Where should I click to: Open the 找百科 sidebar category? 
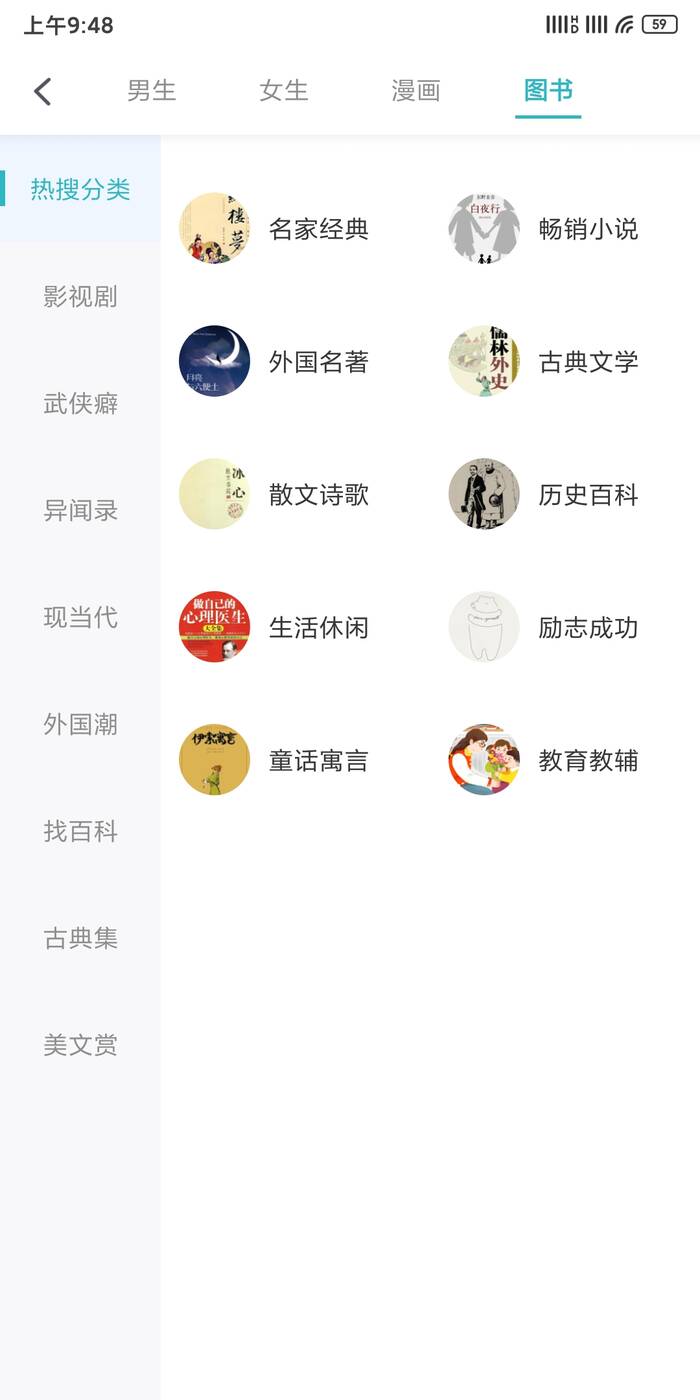tap(80, 832)
